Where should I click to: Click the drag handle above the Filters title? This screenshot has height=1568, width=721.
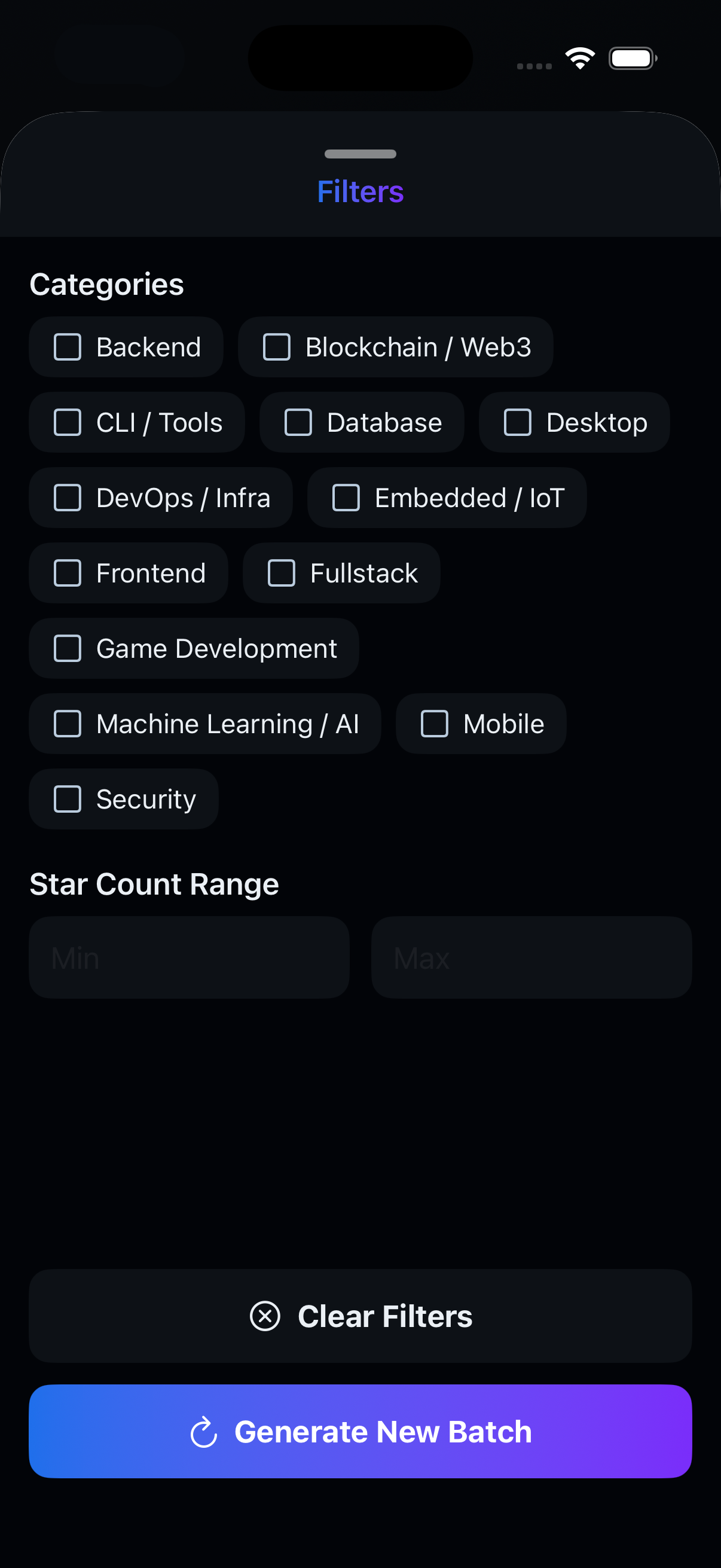click(x=359, y=154)
